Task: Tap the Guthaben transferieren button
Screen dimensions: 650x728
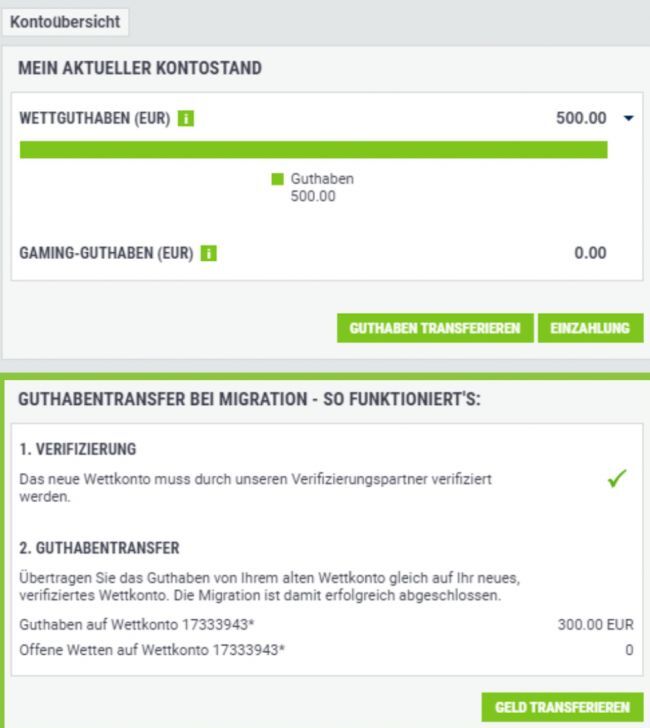Action: (x=435, y=328)
